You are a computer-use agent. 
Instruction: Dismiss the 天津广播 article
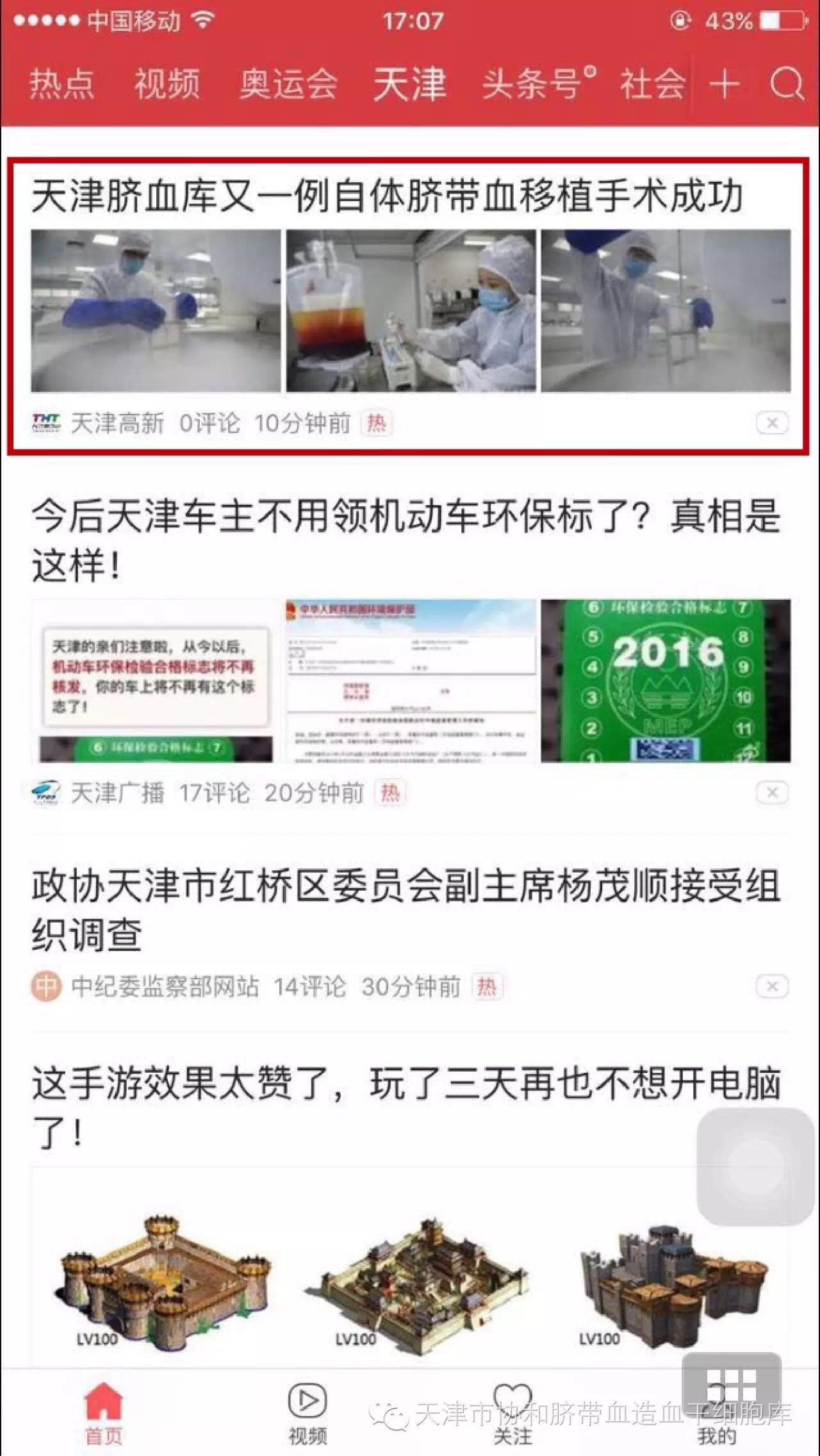coord(772,793)
